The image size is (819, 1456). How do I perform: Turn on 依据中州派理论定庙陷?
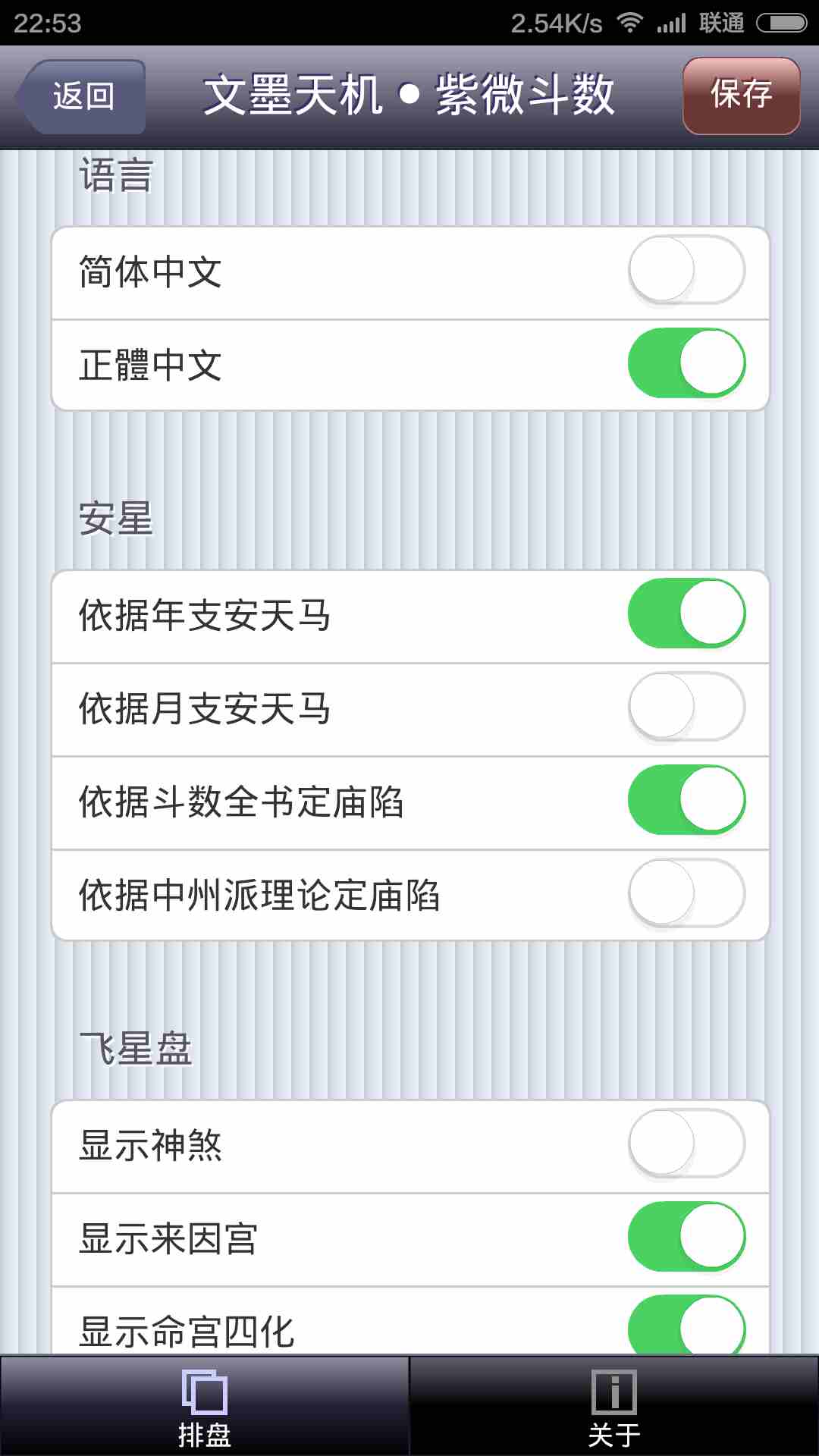686,893
